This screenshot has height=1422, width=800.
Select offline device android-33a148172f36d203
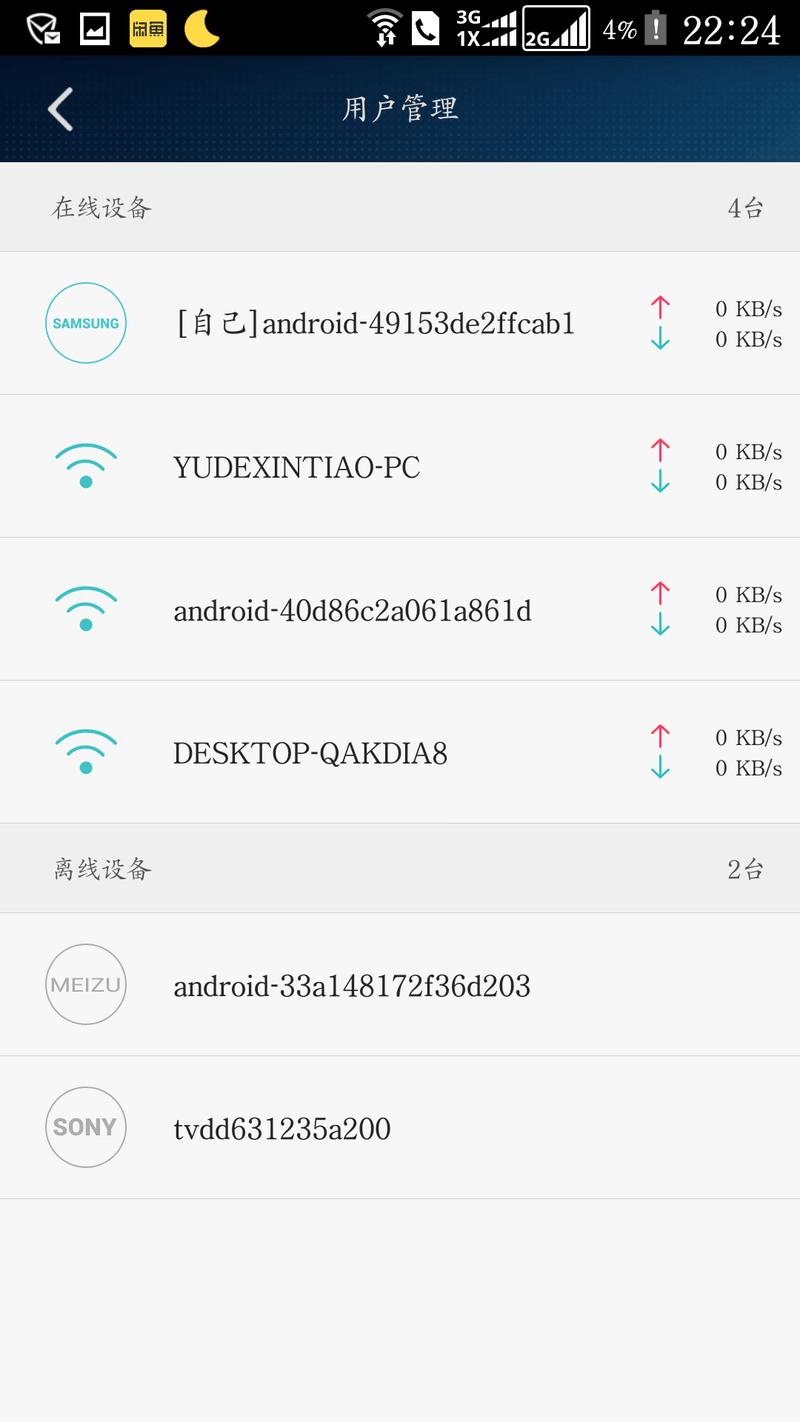pos(350,984)
